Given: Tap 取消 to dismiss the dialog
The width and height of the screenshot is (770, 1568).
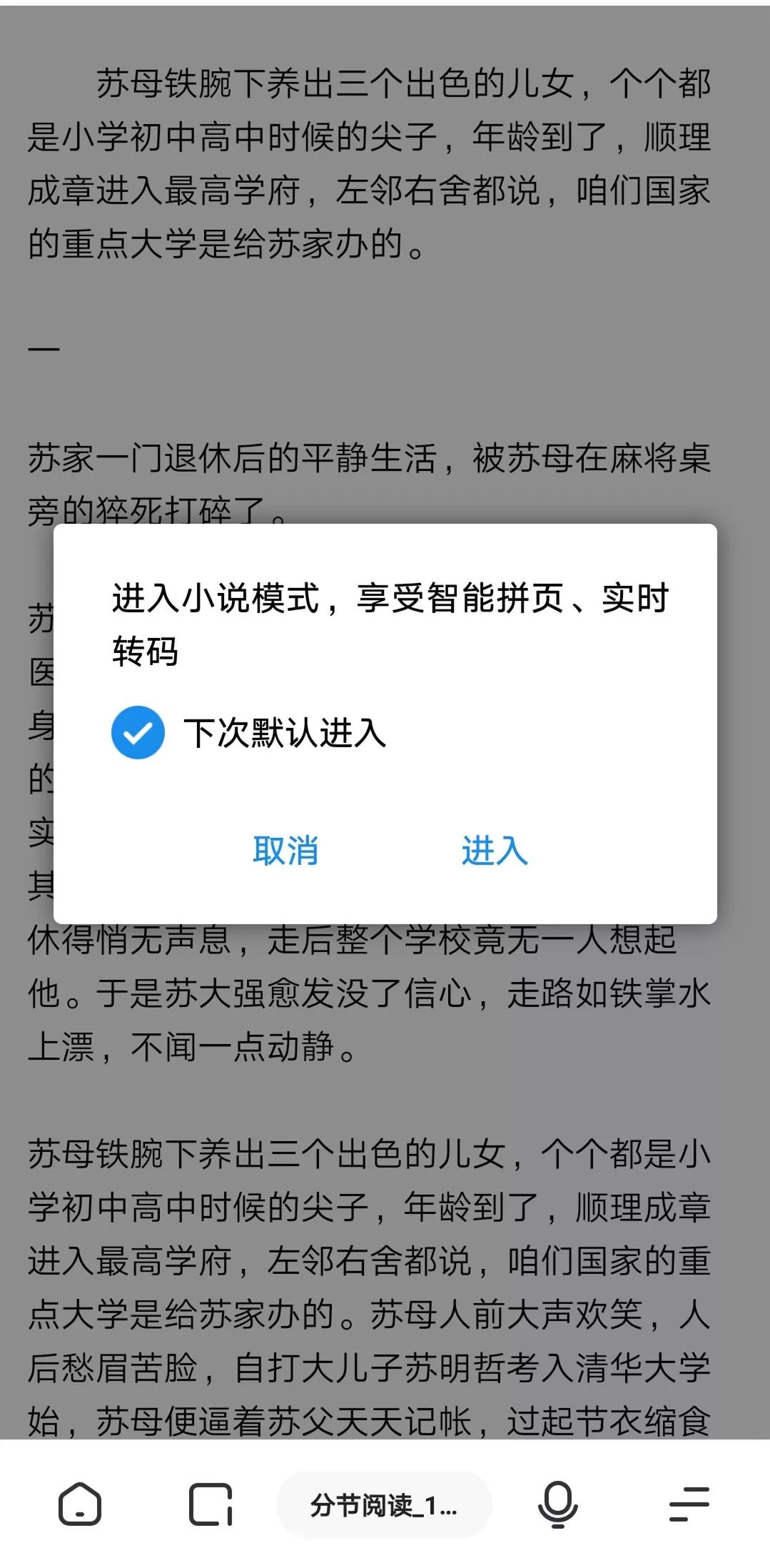Looking at the screenshot, I should click(x=285, y=850).
